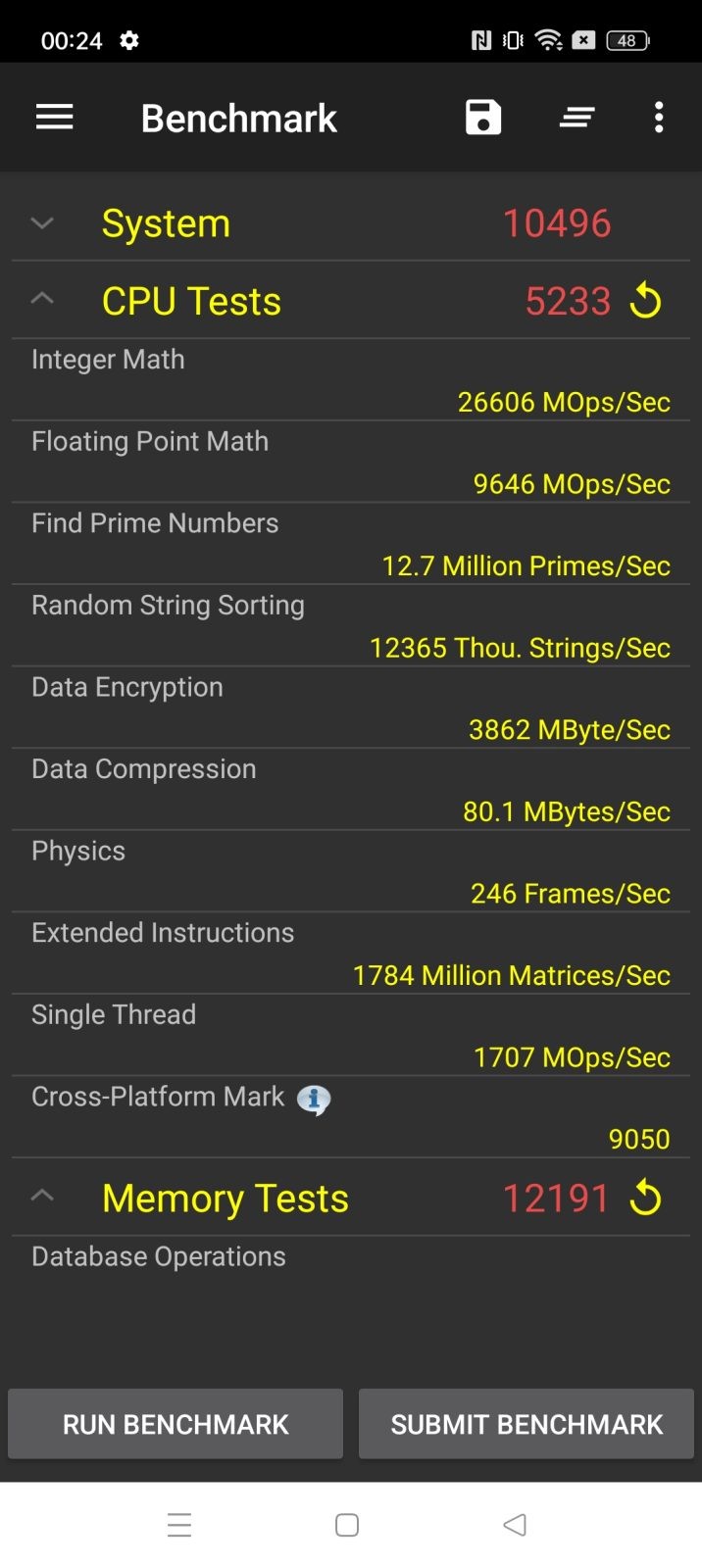Image resolution: width=702 pixels, height=1568 pixels.
Task: Go to the home screen
Action: pyautogui.click(x=347, y=1525)
